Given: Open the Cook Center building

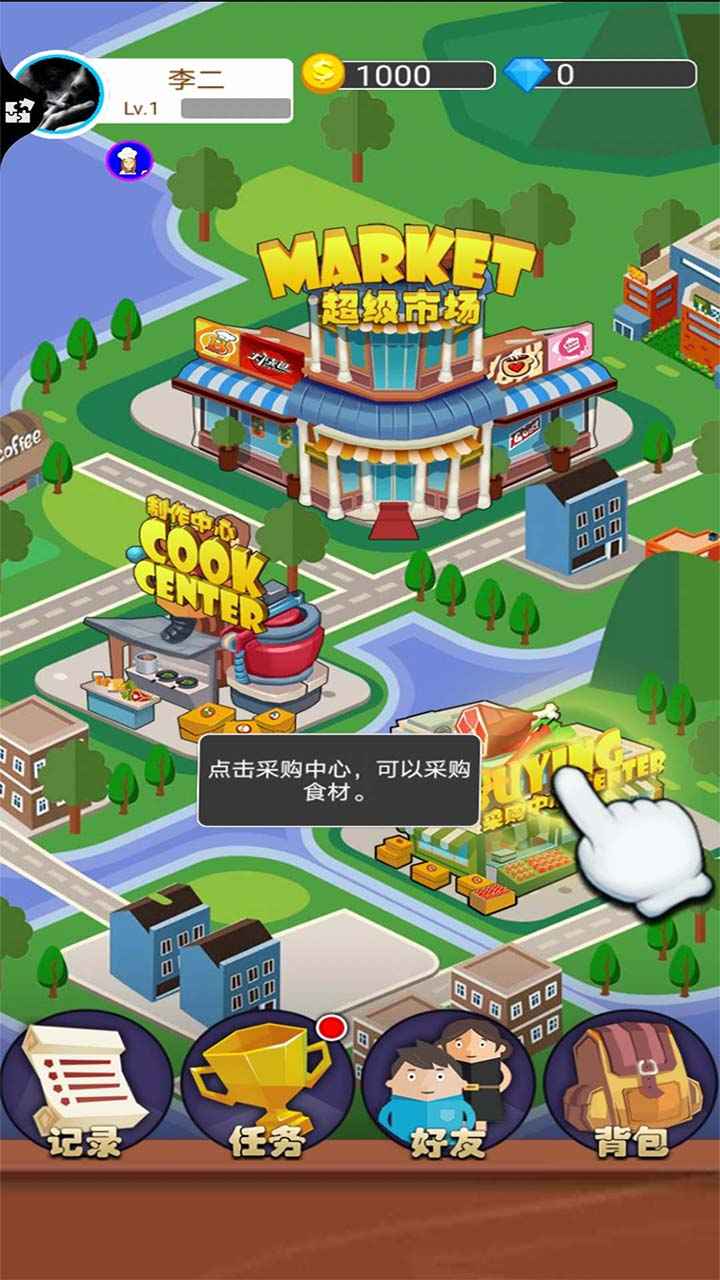Looking at the screenshot, I should click(200, 640).
